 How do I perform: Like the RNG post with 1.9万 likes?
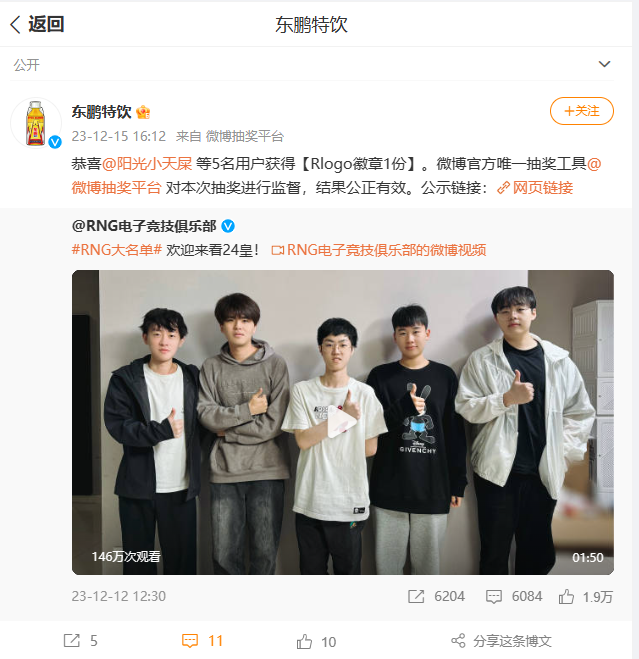pos(586,596)
